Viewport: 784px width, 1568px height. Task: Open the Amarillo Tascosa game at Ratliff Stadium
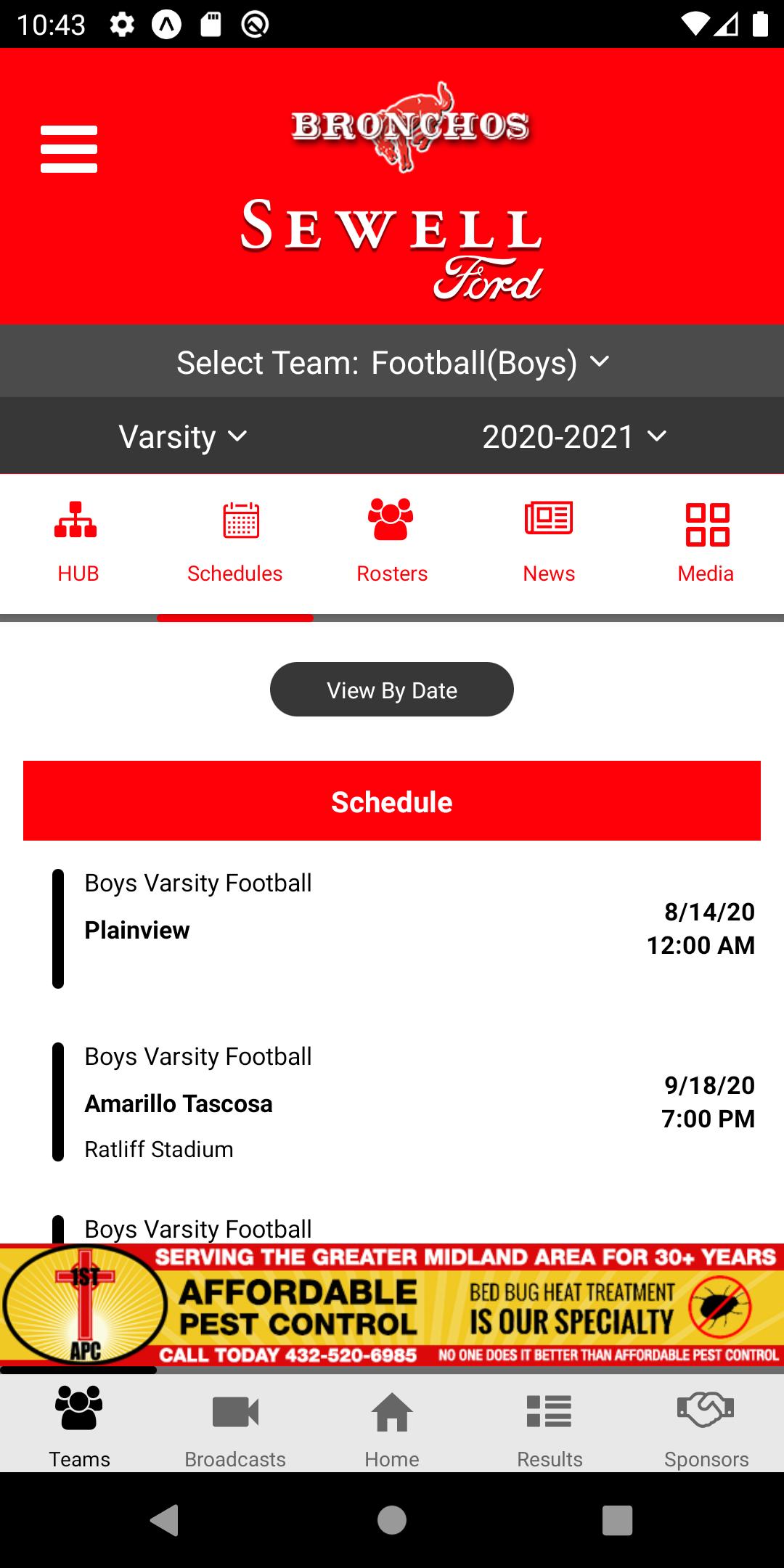(392, 1102)
